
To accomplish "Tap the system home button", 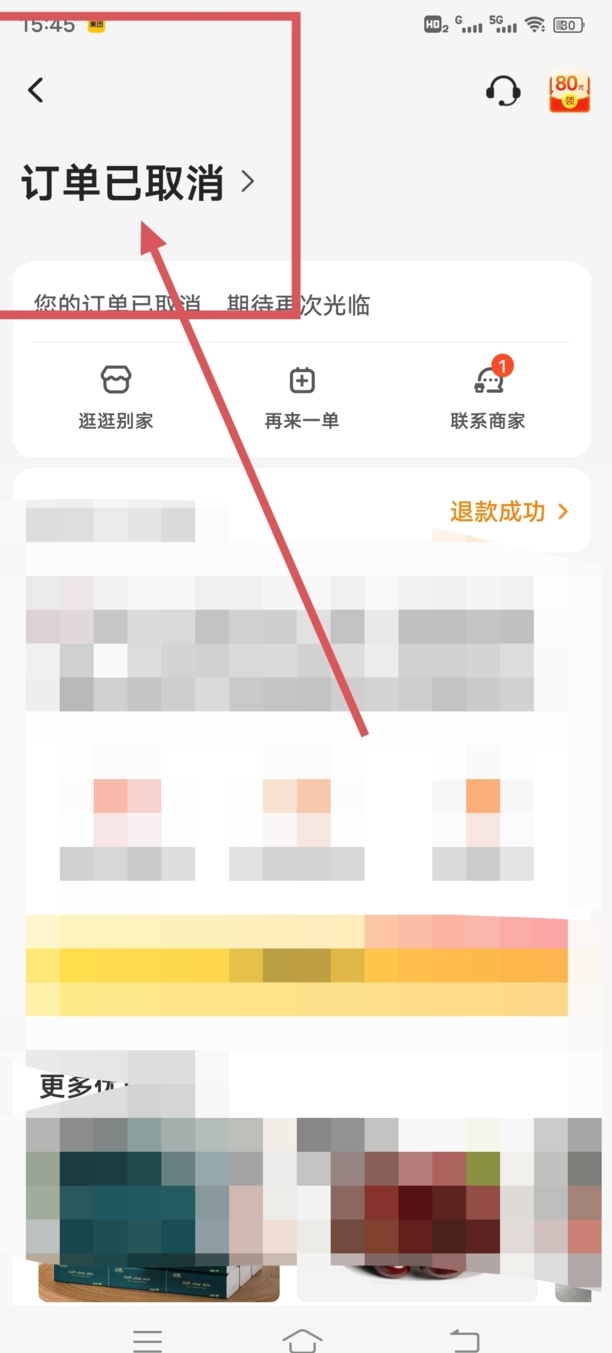I will click(x=303, y=1338).
